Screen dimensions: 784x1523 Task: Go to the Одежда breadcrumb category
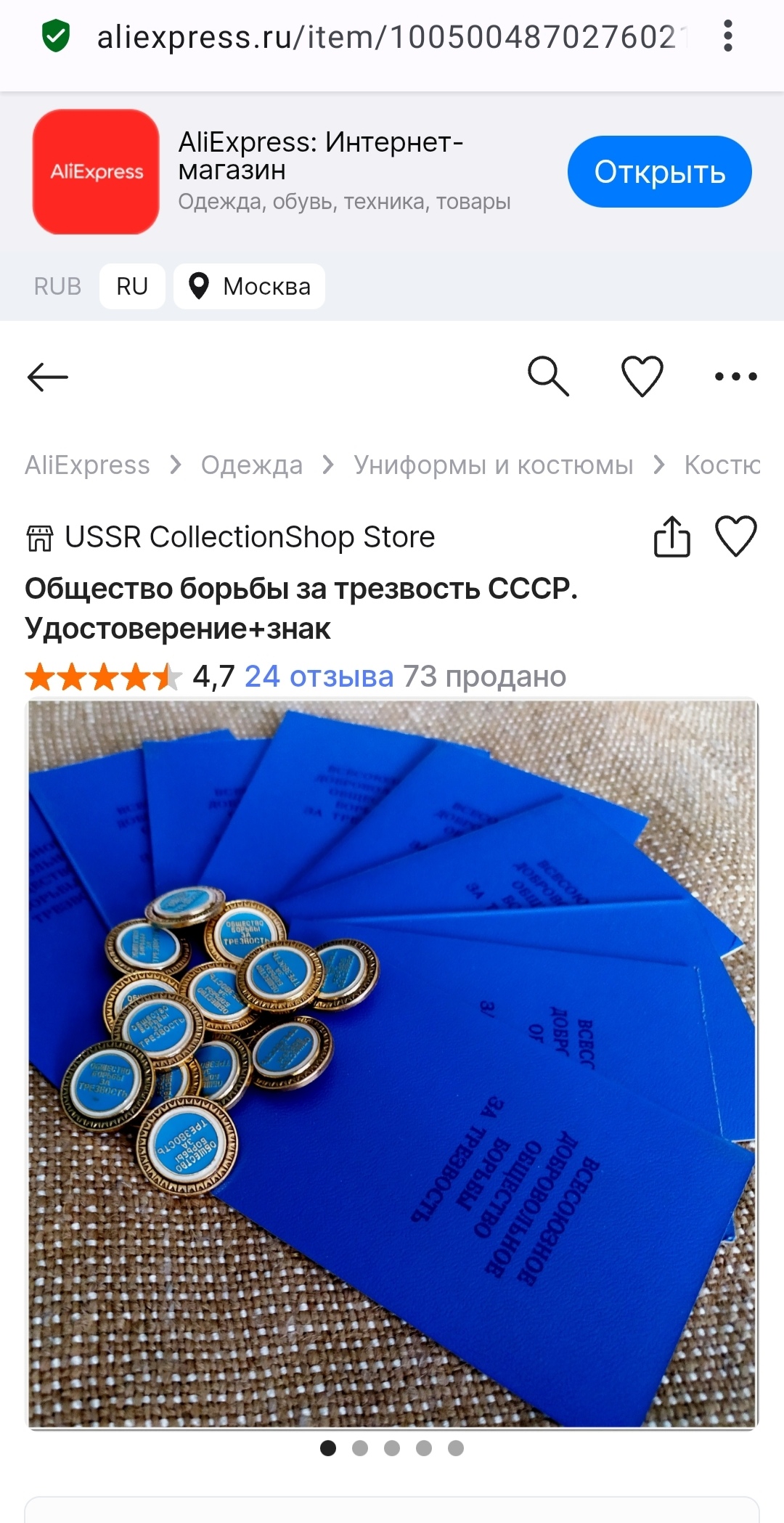(252, 465)
